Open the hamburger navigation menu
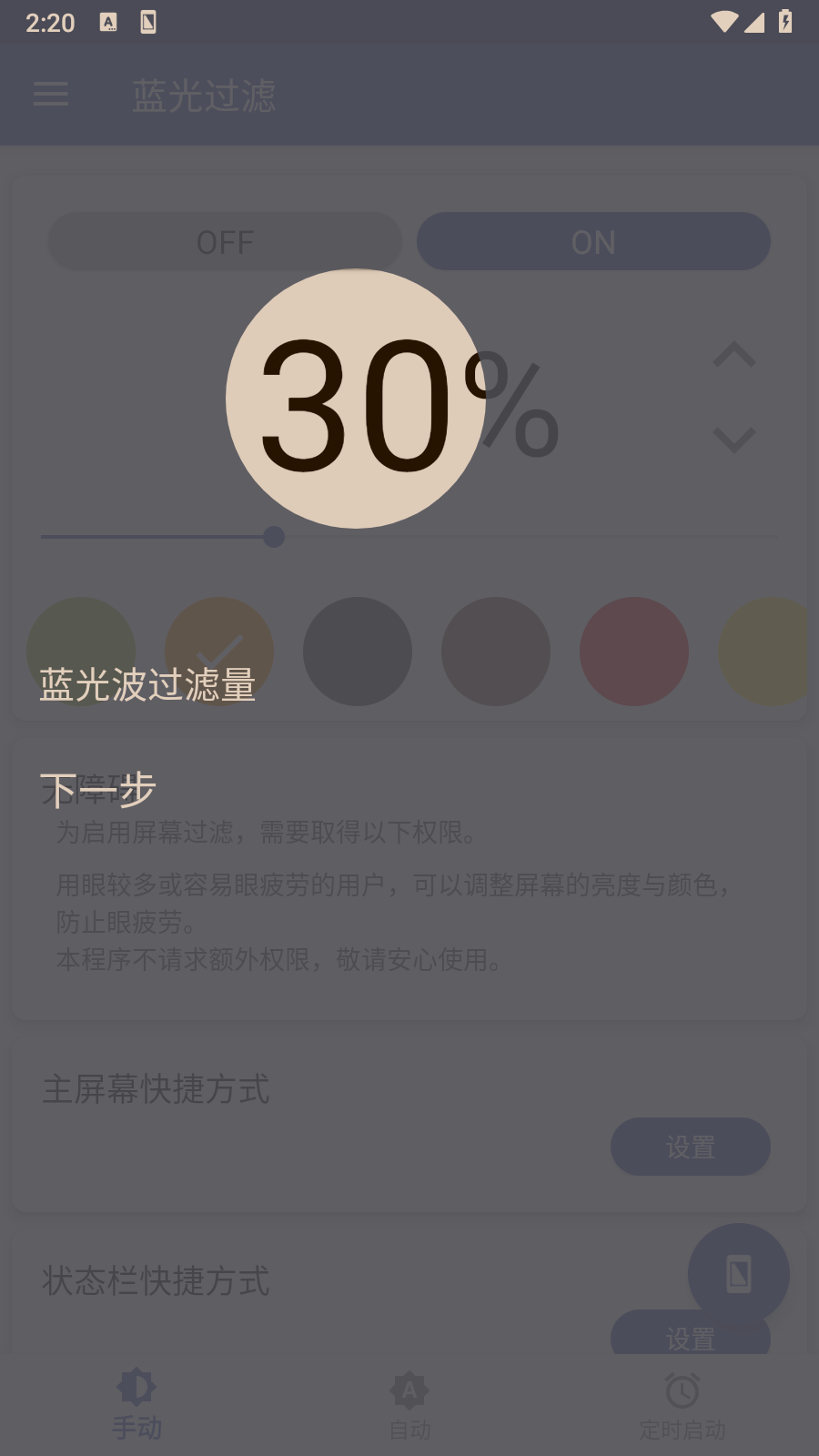 (x=51, y=94)
